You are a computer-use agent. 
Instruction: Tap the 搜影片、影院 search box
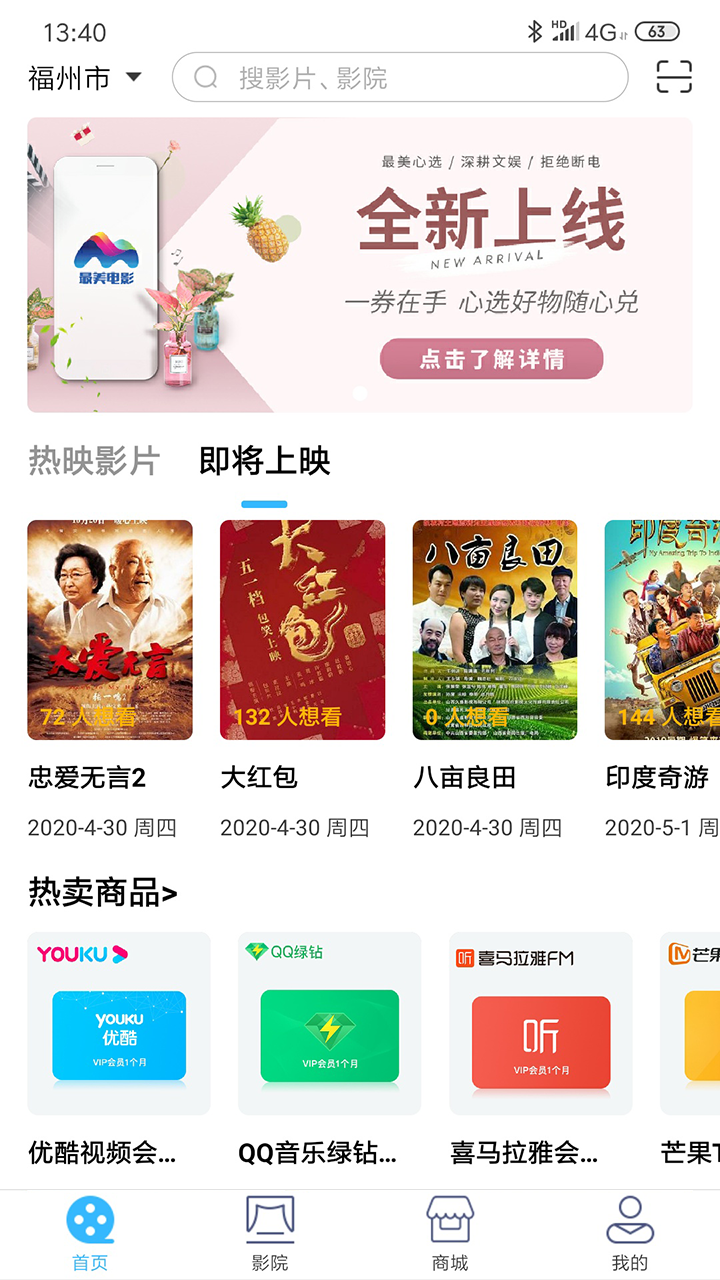pos(400,78)
